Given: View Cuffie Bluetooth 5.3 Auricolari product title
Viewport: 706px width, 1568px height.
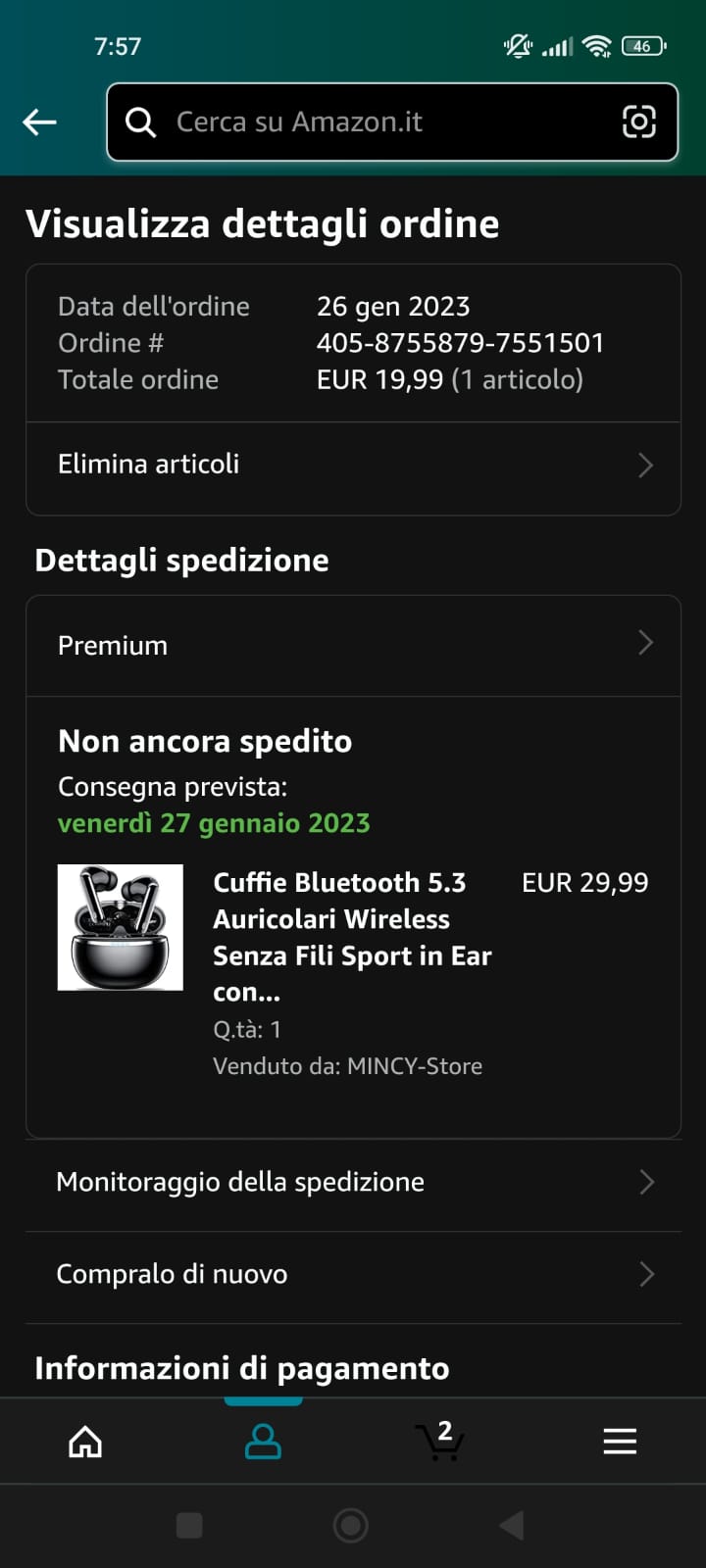Looking at the screenshot, I should [352, 937].
